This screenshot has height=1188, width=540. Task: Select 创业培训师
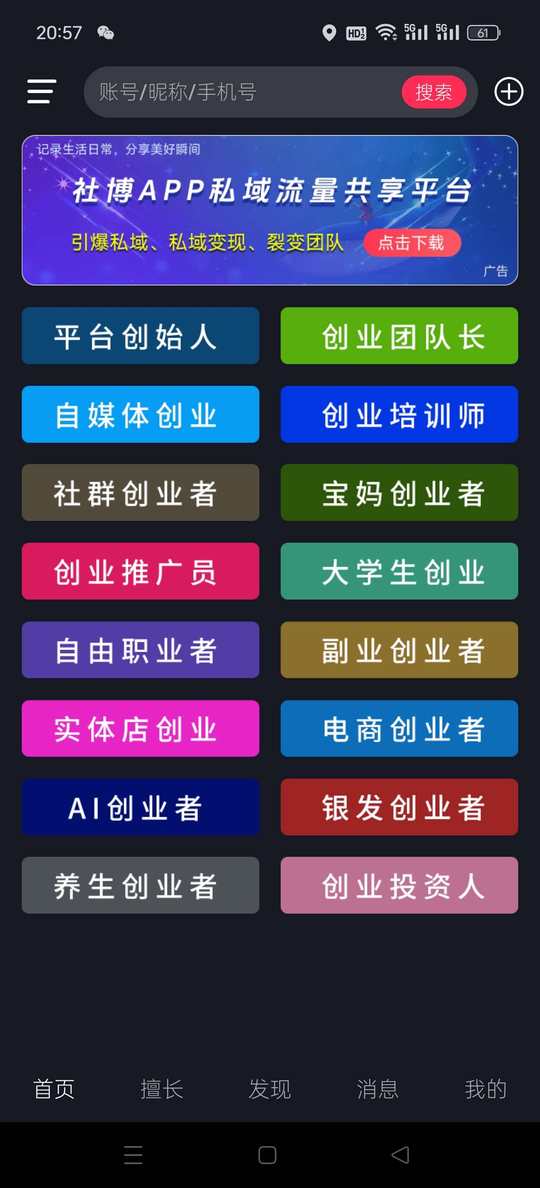click(x=399, y=414)
